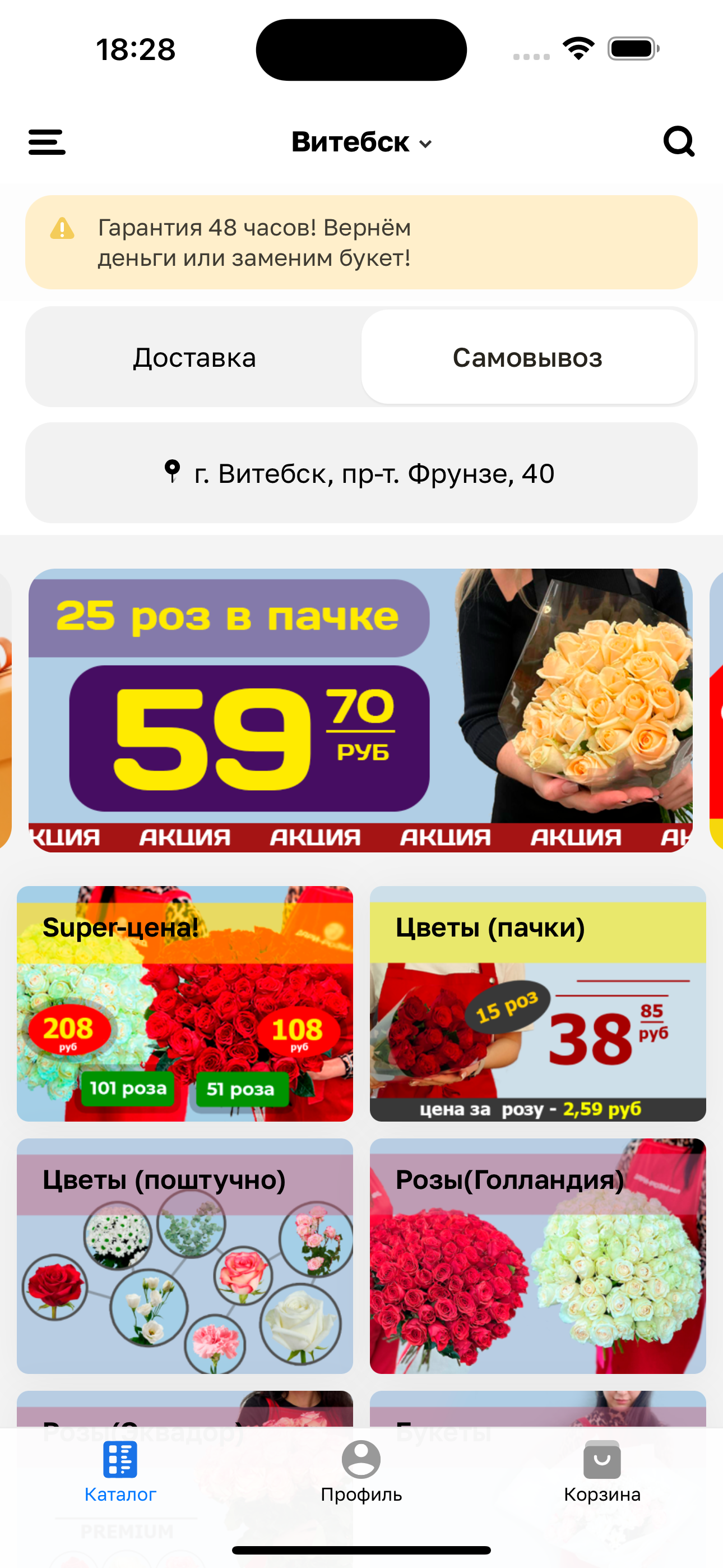Open the search icon

pyautogui.click(x=679, y=142)
